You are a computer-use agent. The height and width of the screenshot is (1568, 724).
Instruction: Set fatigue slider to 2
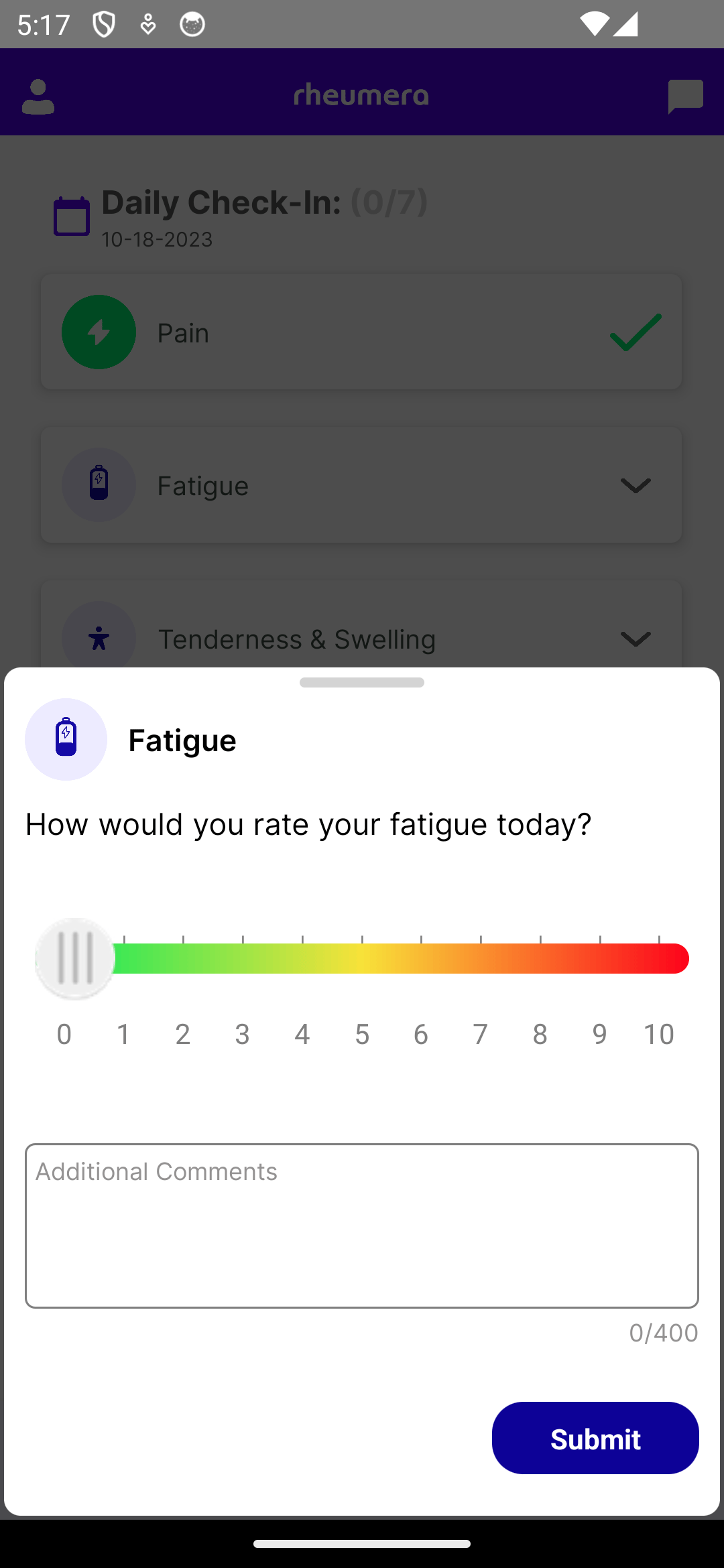pos(183,959)
